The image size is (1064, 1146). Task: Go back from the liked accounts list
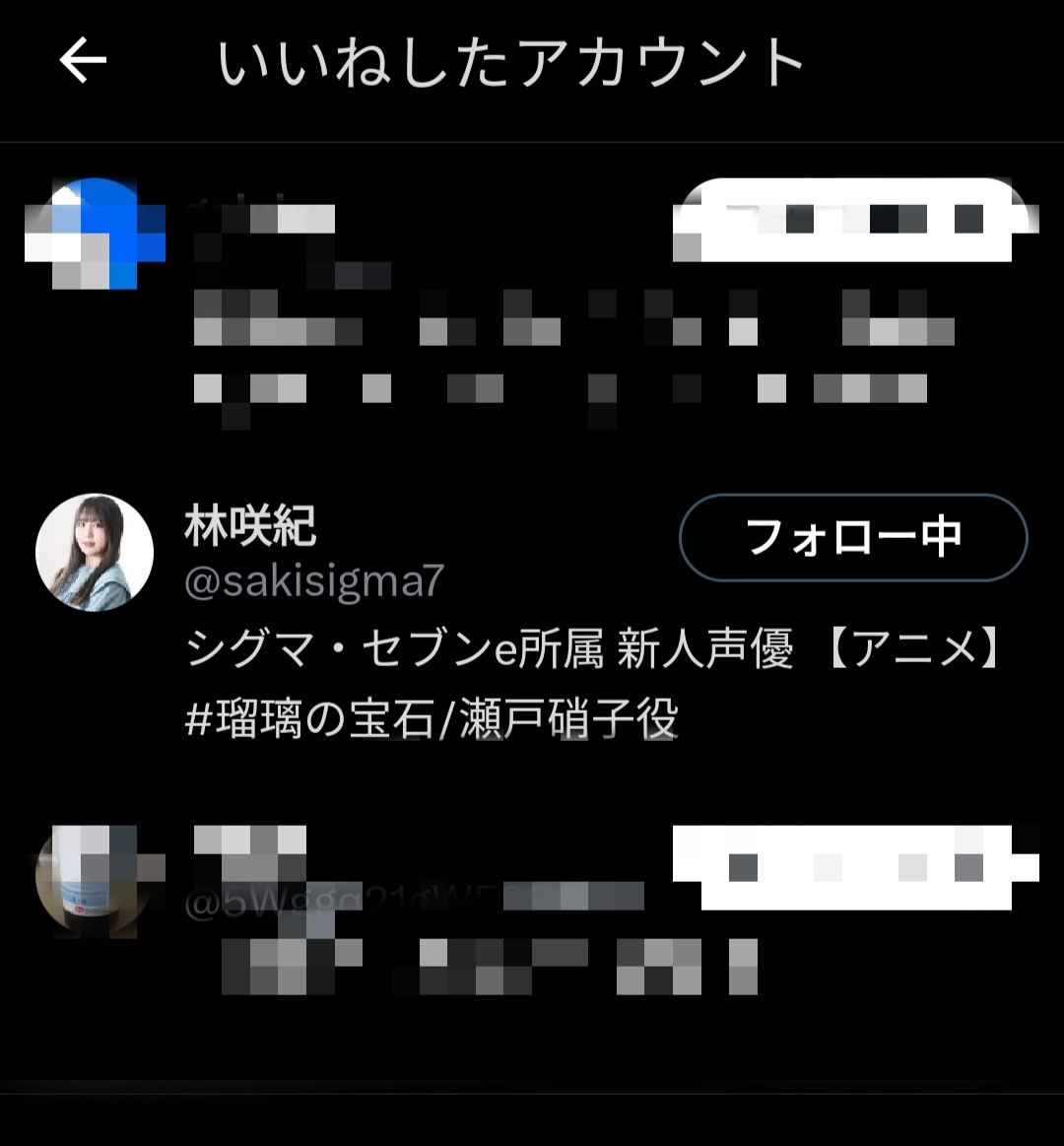tap(83, 62)
